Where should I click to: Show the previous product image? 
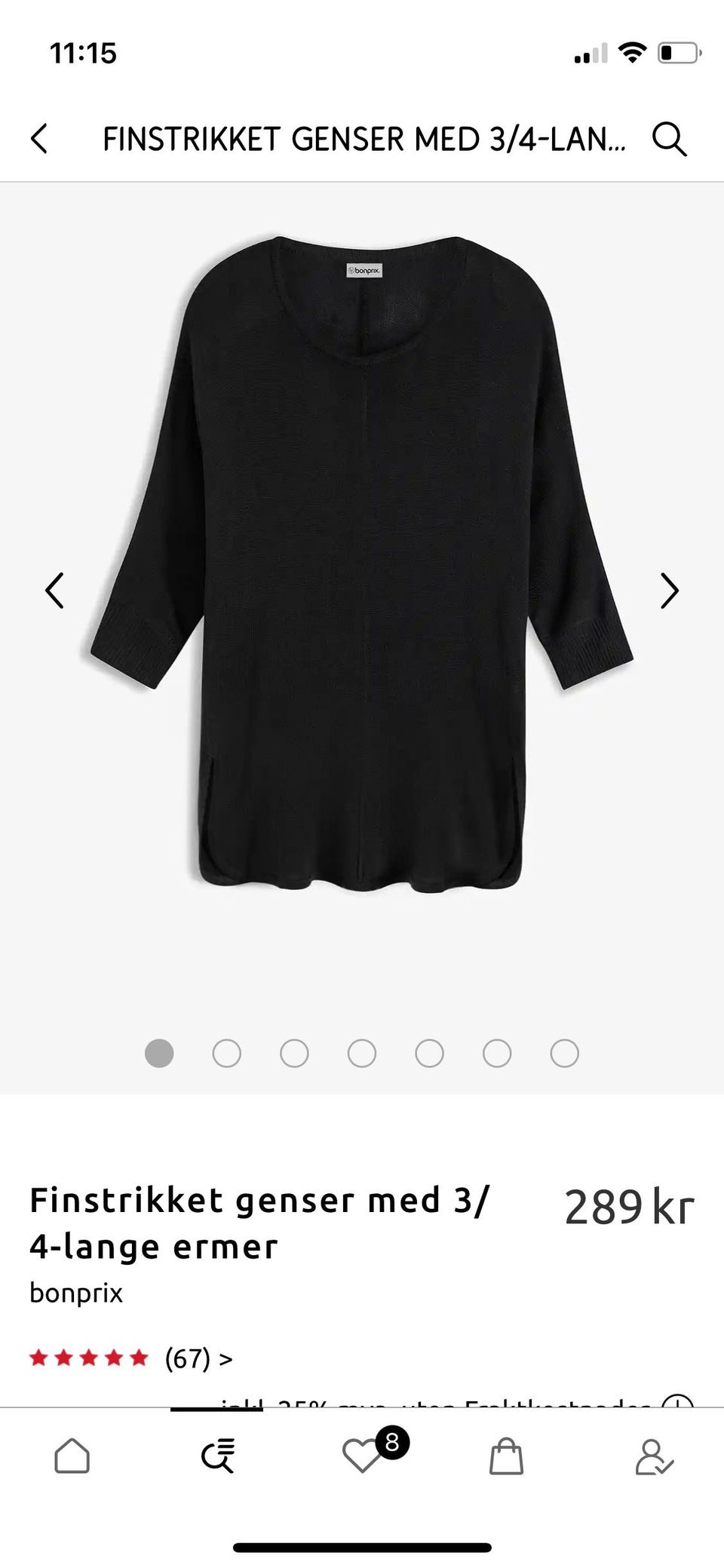(x=54, y=591)
